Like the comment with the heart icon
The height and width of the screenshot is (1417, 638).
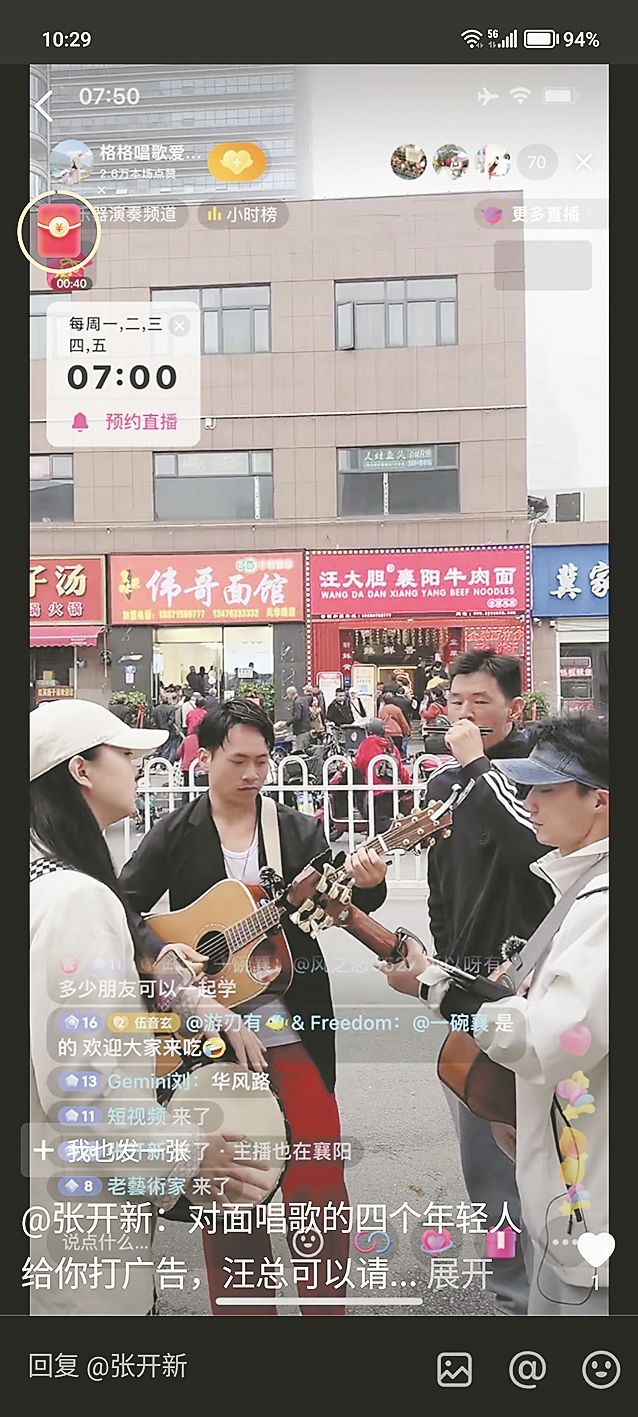(x=596, y=1250)
